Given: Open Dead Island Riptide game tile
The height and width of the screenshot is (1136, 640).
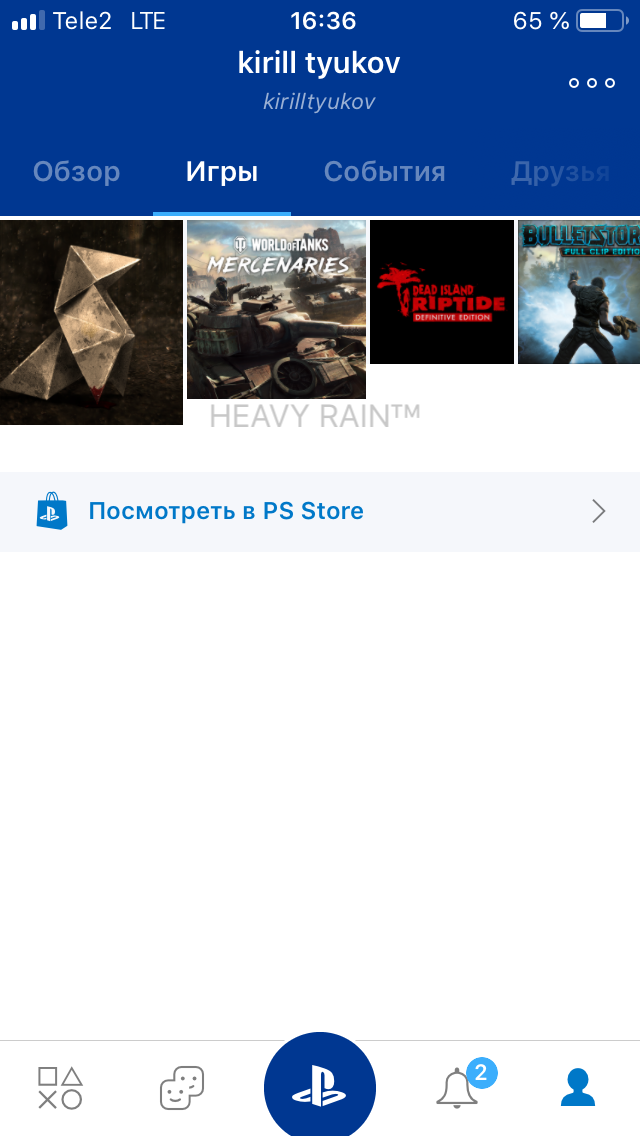Looking at the screenshot, I should coord(442,292).
